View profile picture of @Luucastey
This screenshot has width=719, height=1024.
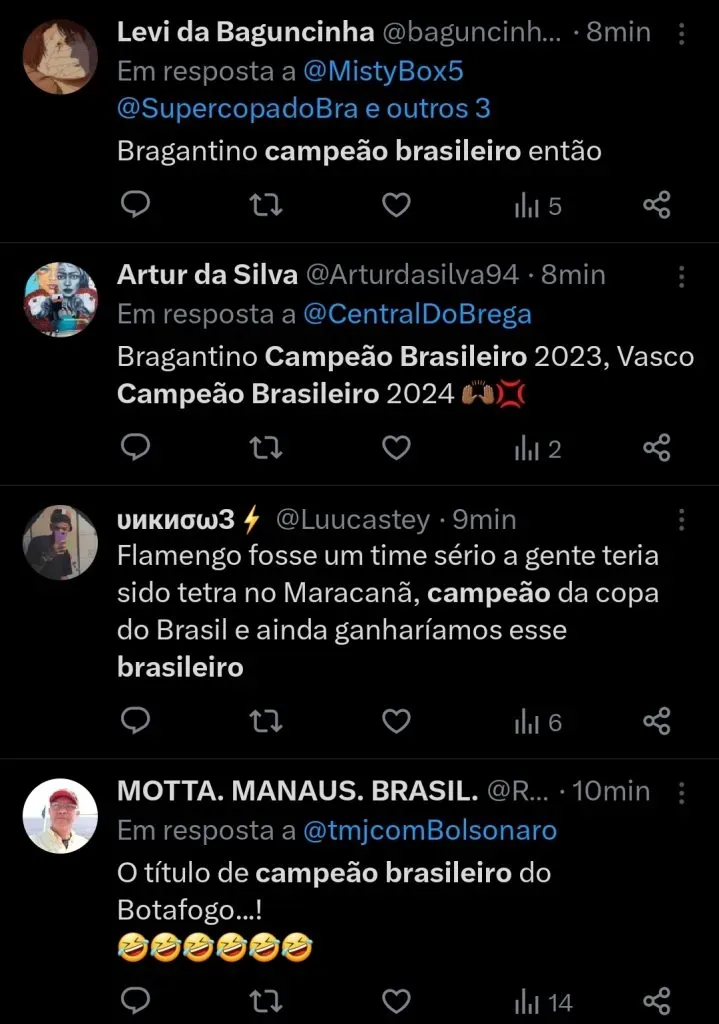point(60,542)
